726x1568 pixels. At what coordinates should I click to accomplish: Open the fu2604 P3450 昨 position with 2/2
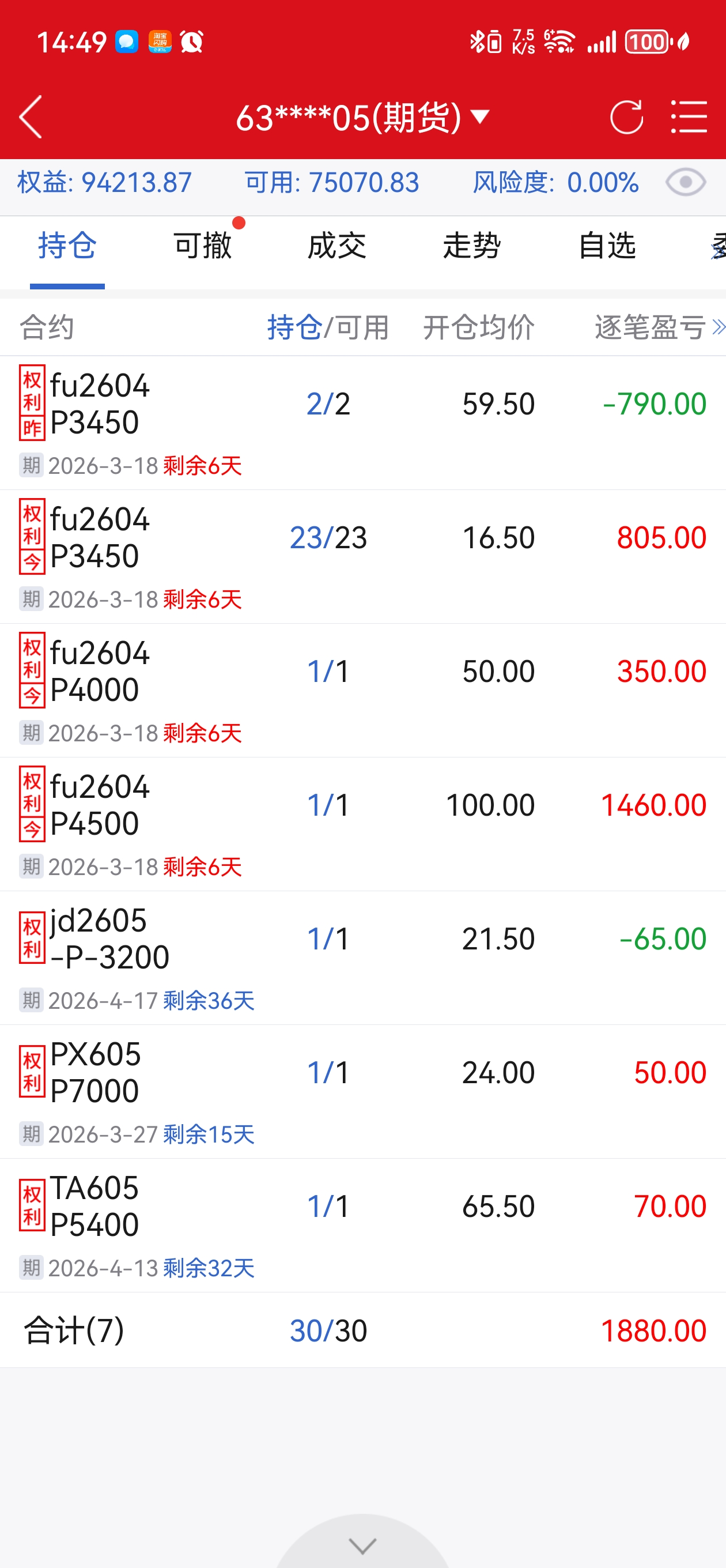coord(362,423)
